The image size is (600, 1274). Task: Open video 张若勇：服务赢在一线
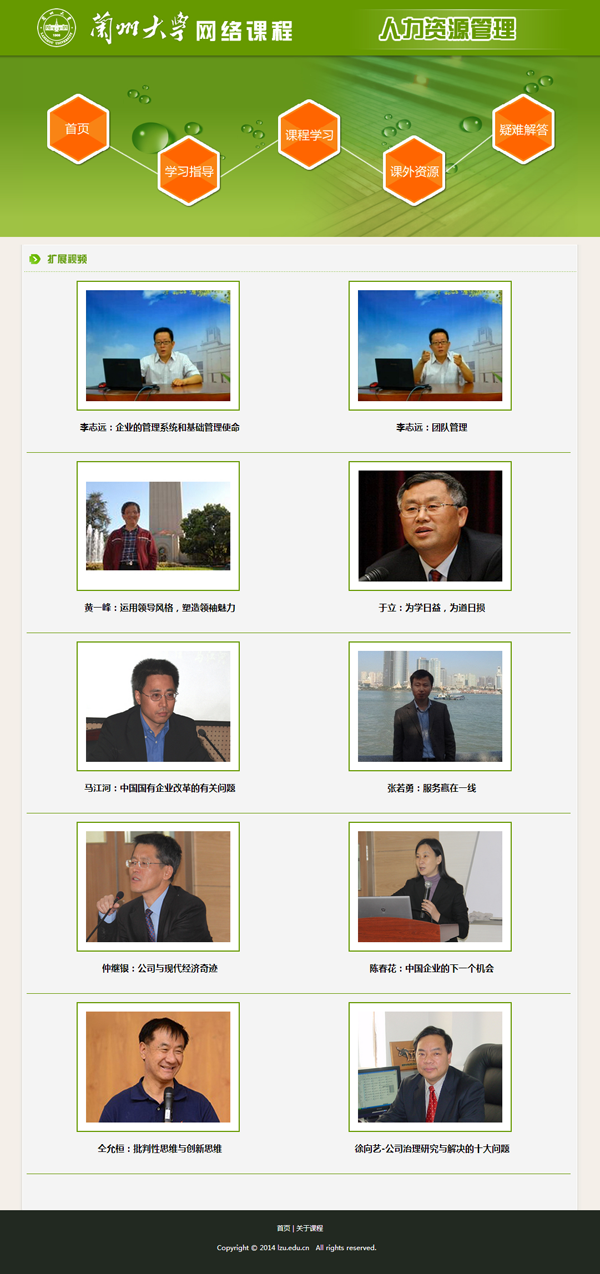click(x=430, y=706)
